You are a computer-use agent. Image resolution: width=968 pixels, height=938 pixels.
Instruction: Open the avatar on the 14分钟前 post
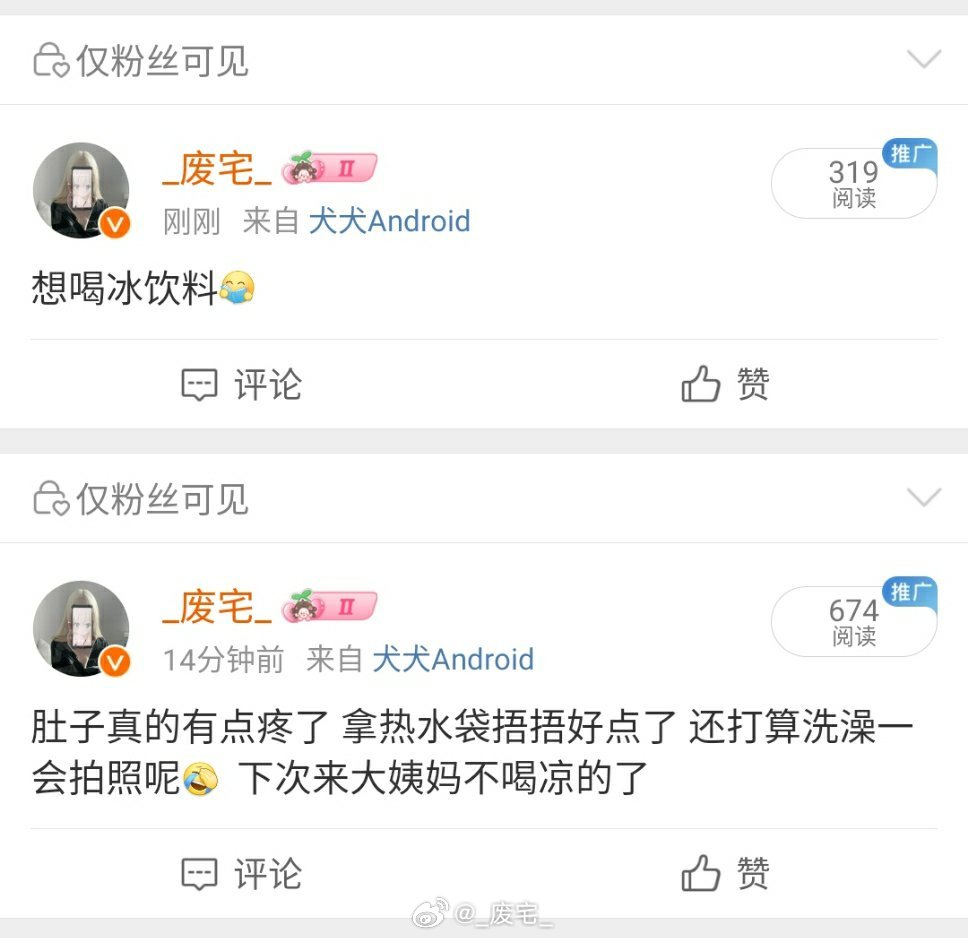81,629
